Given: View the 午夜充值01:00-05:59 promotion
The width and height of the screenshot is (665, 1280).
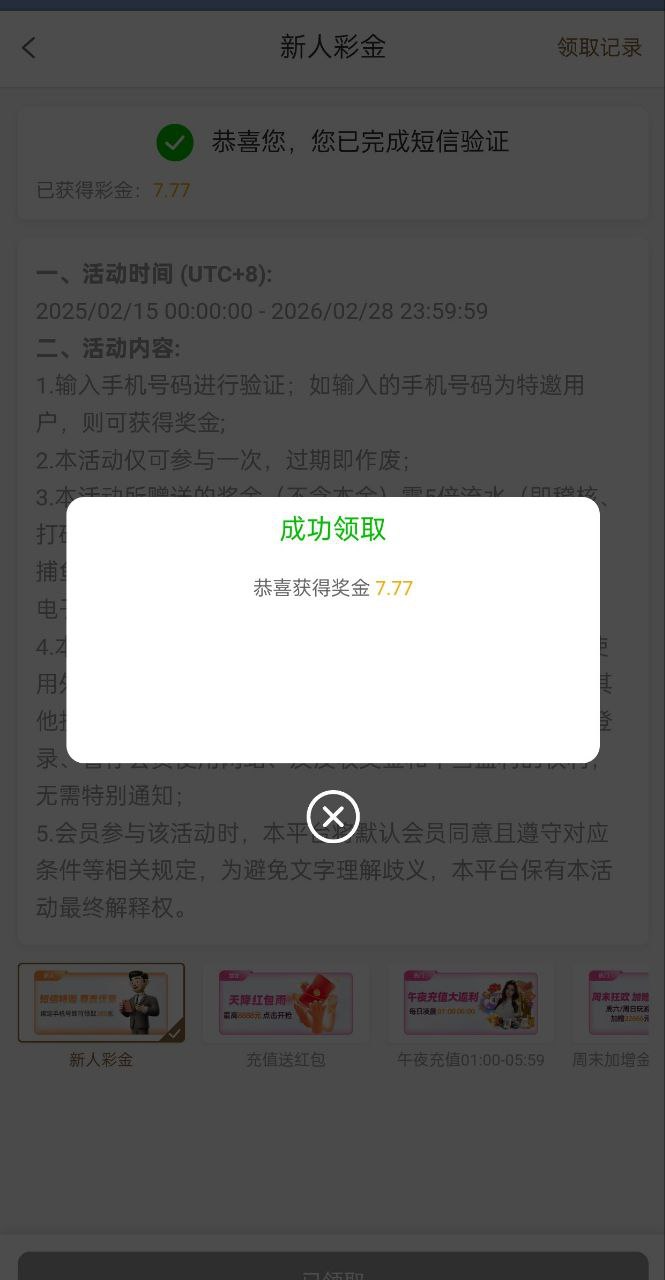Looking at the screenshot, I should click(x=470, y=1004).
